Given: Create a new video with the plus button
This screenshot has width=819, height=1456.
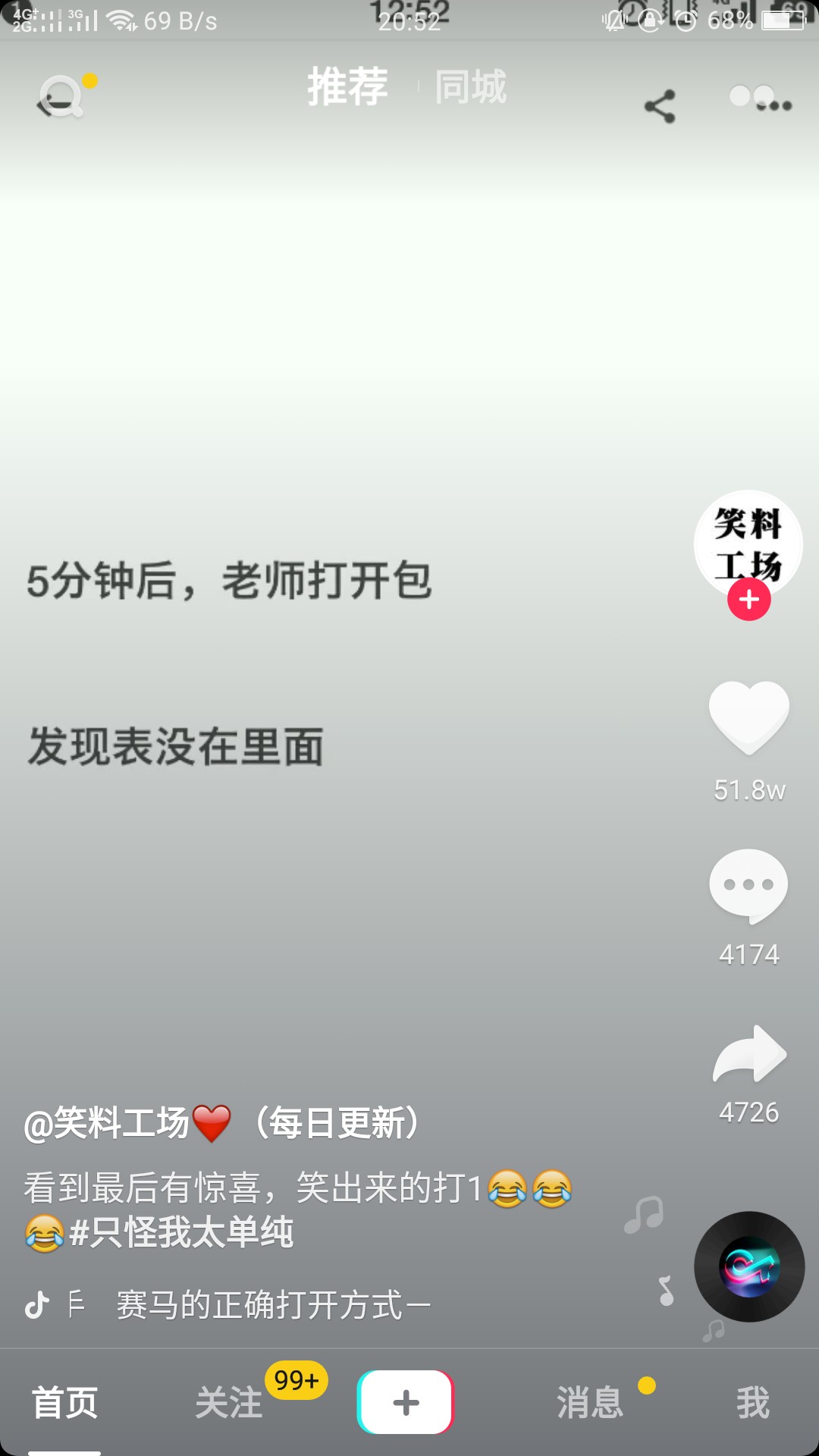Looking at the screenshot, I should click(406, 1402).
